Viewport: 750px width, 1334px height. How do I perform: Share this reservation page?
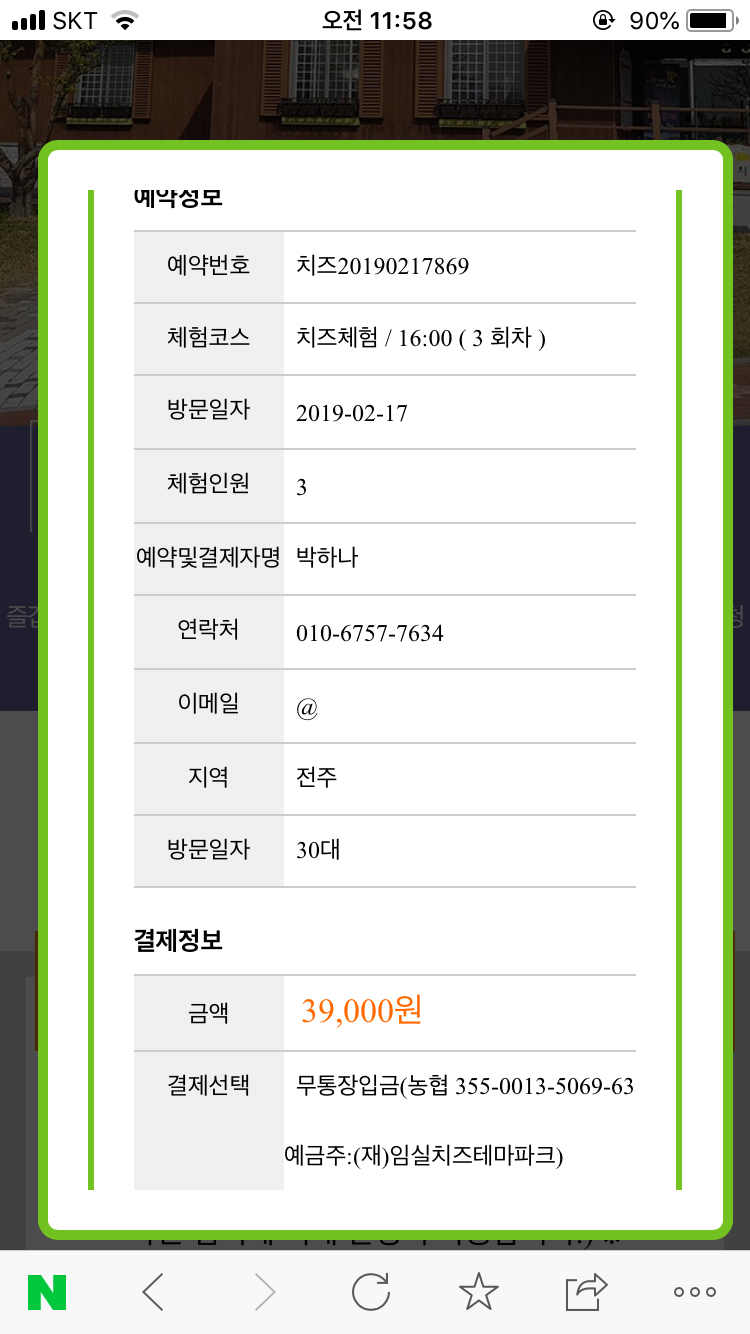586,1292
